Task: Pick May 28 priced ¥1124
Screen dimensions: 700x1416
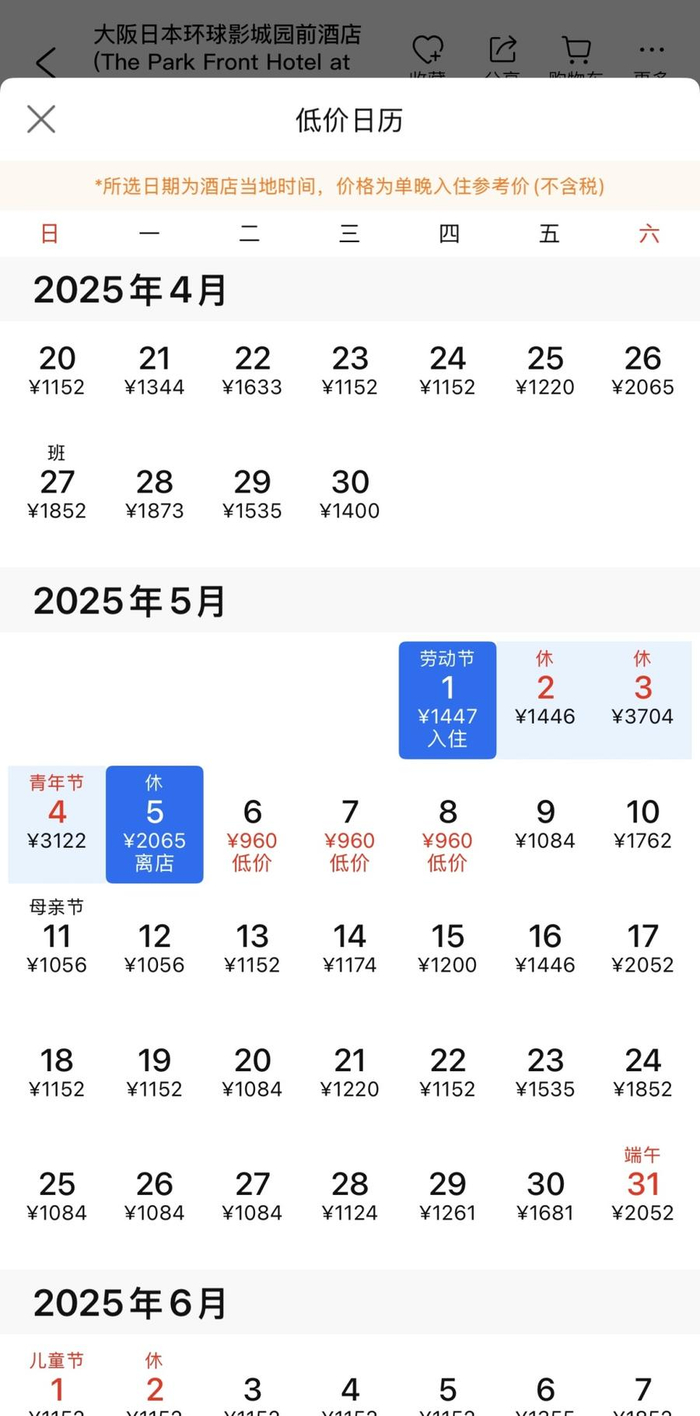Action: pos(350,1196)
